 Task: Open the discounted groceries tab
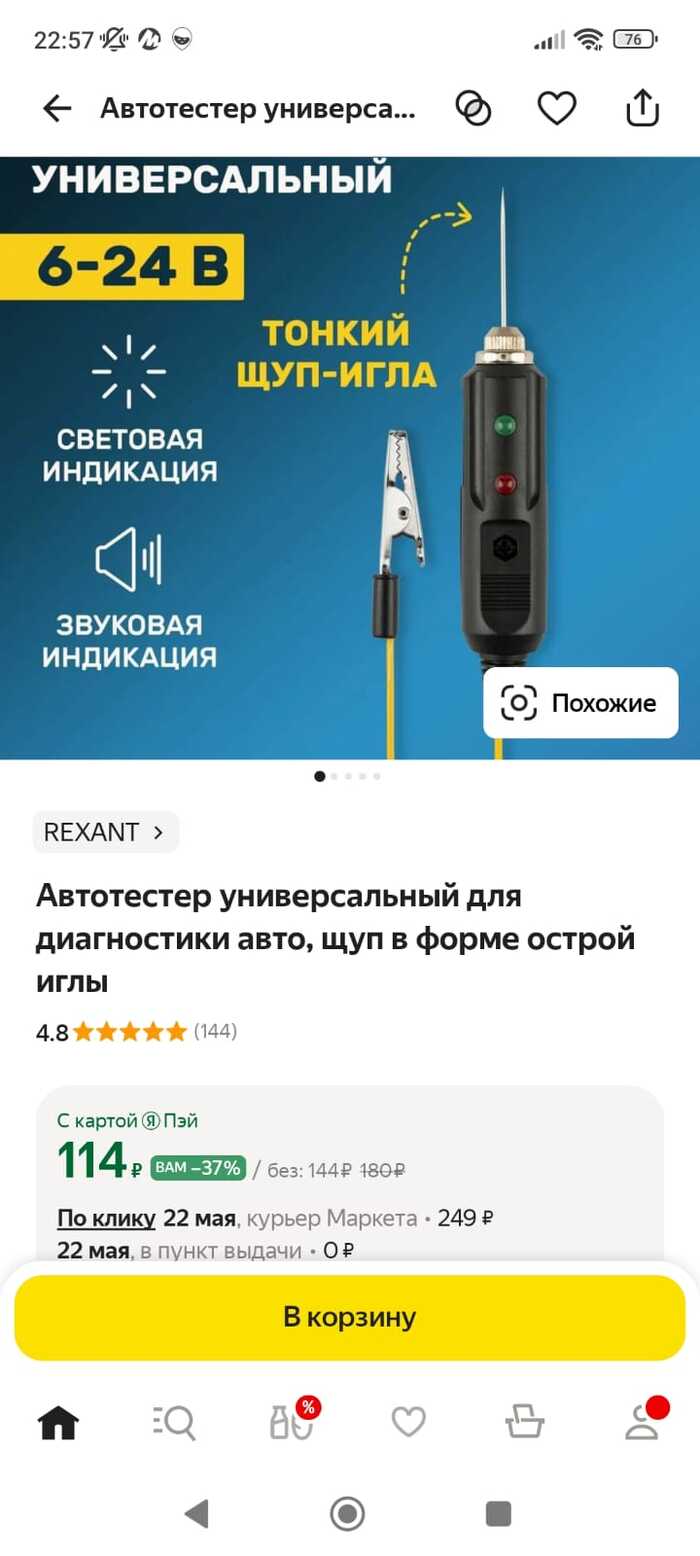pyautogui.click(x=292, y=1421)
